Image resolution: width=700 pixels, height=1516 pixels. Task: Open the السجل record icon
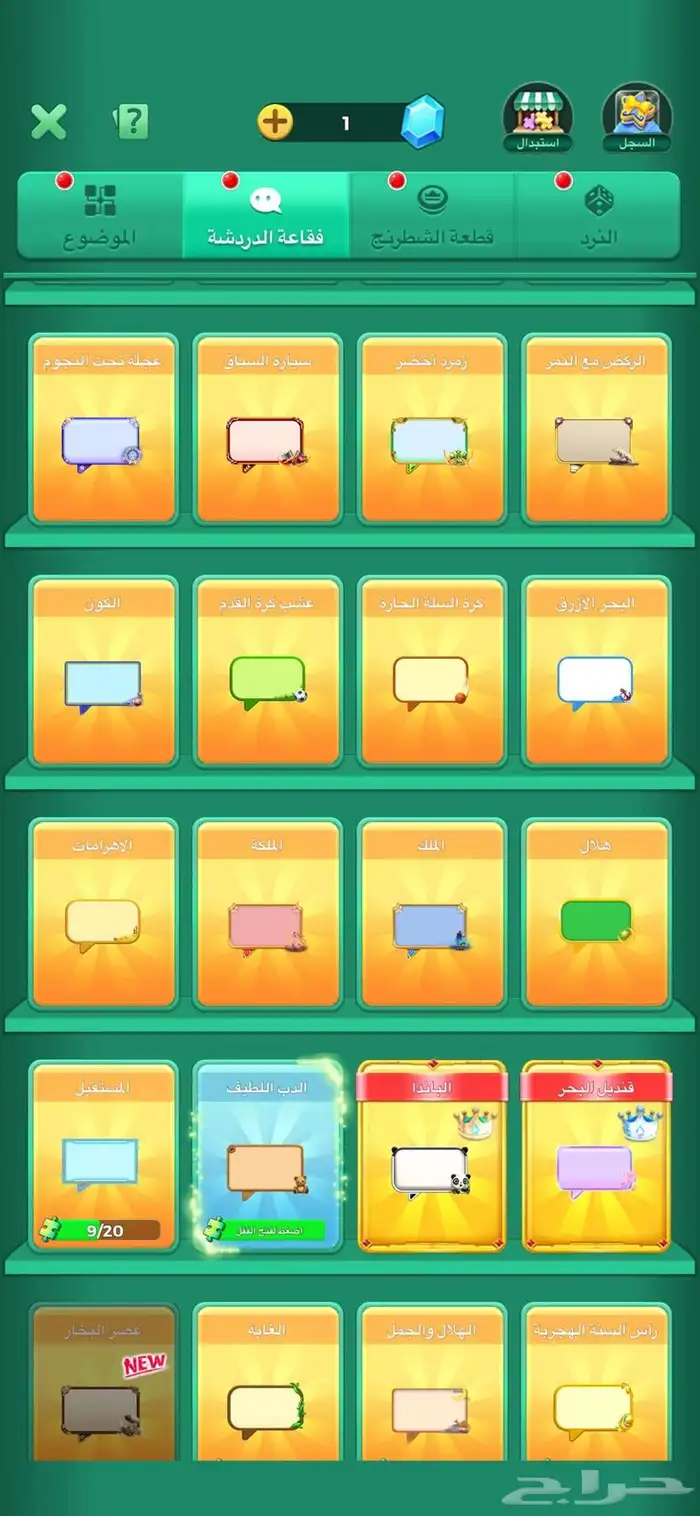637,118
